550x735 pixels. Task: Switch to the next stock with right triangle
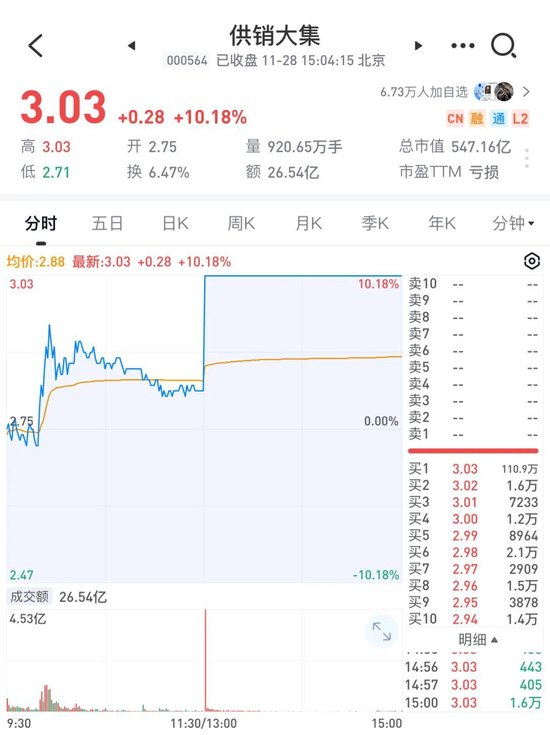coord(418,45)
